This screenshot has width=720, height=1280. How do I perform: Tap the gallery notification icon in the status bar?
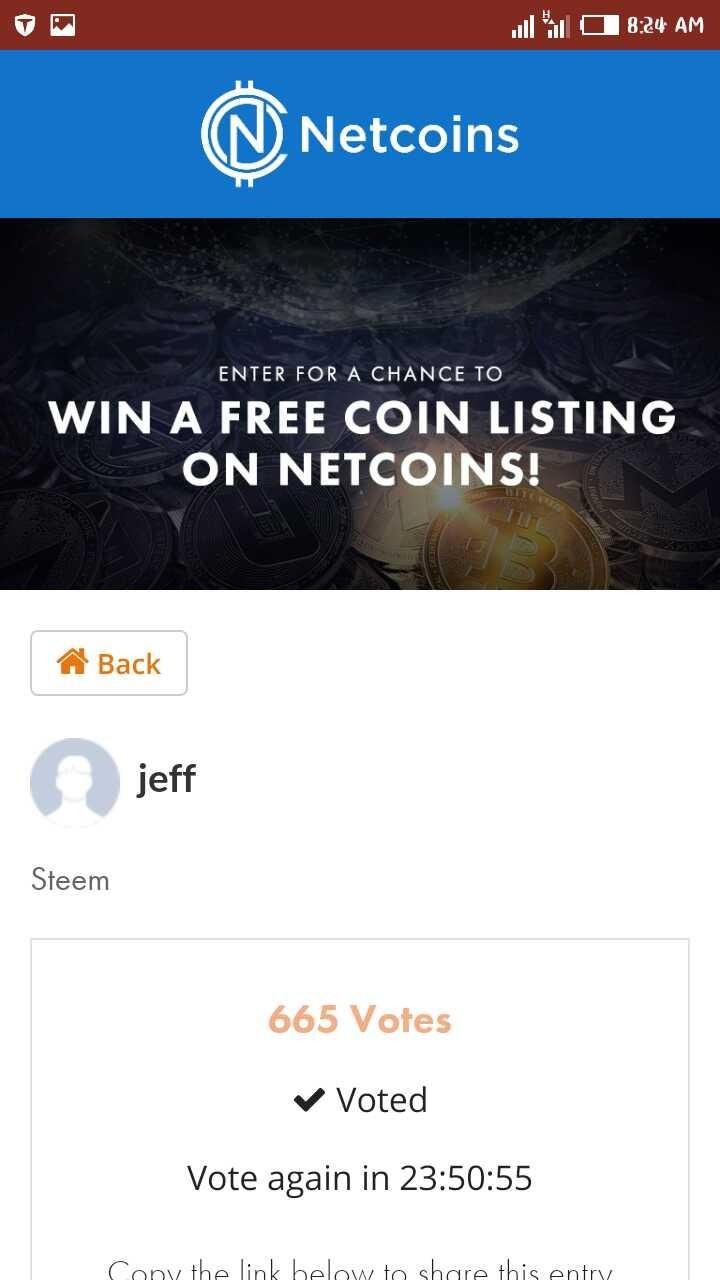[x=62, y=24]
